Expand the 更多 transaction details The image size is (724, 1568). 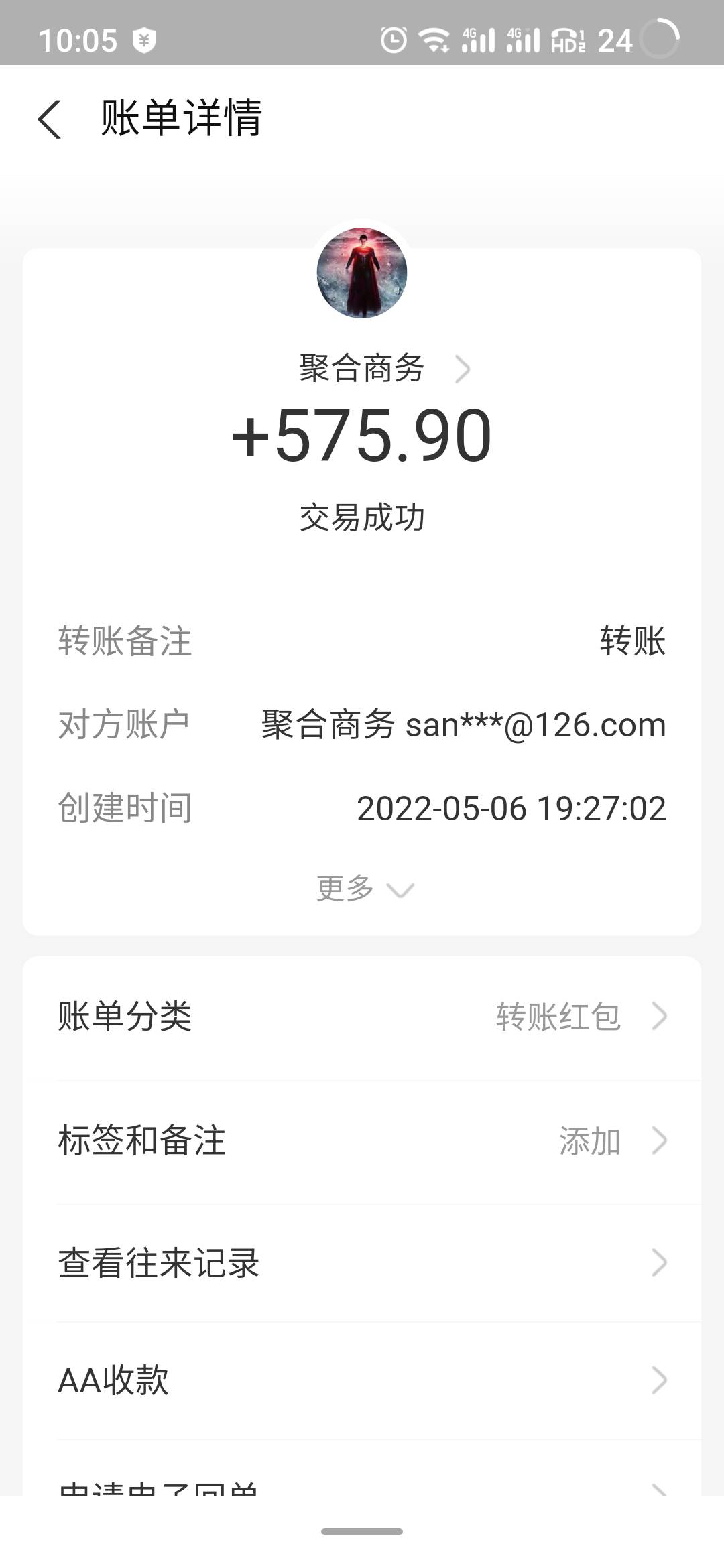click(365, 889)
